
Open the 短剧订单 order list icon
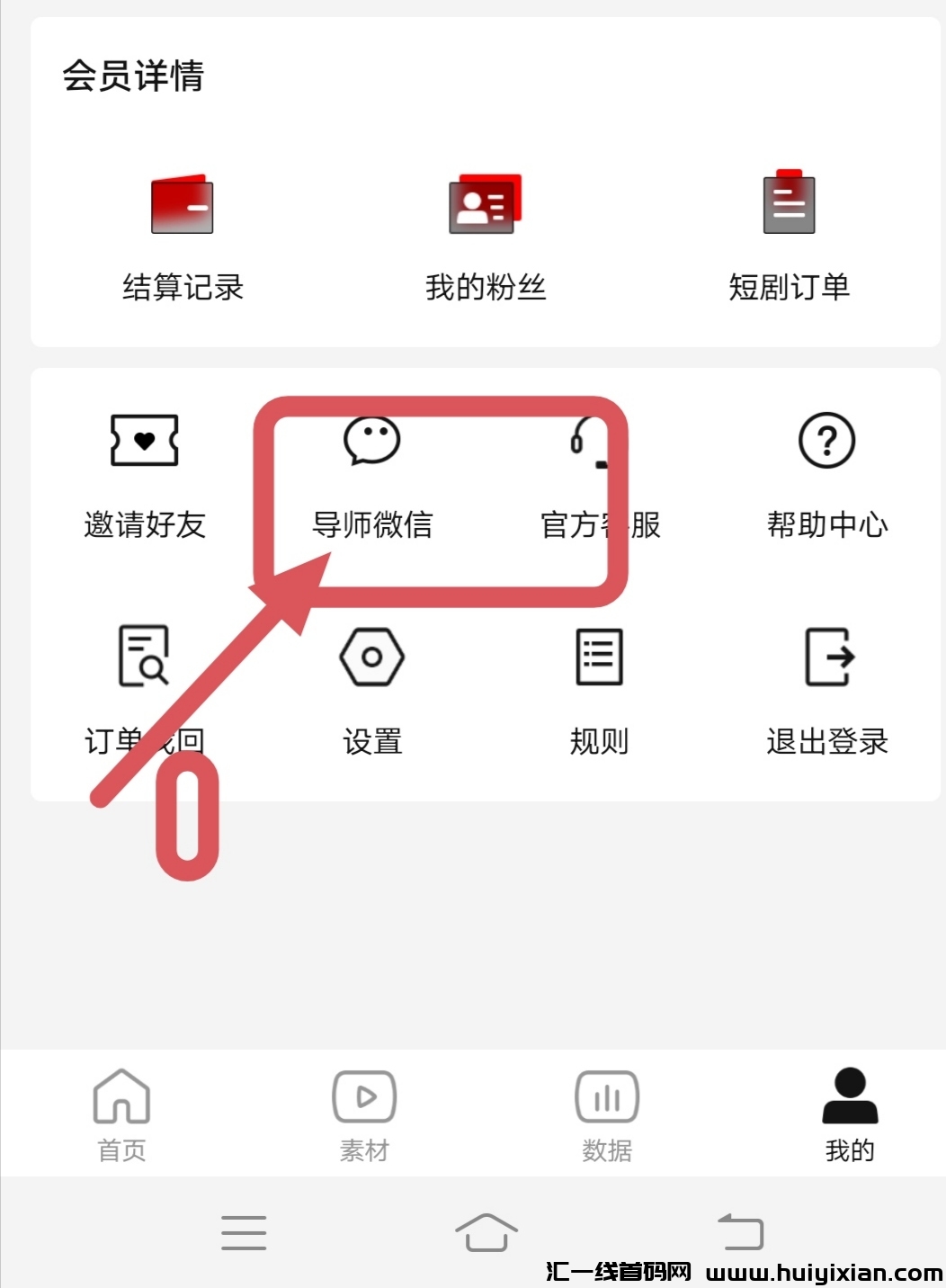790,203
